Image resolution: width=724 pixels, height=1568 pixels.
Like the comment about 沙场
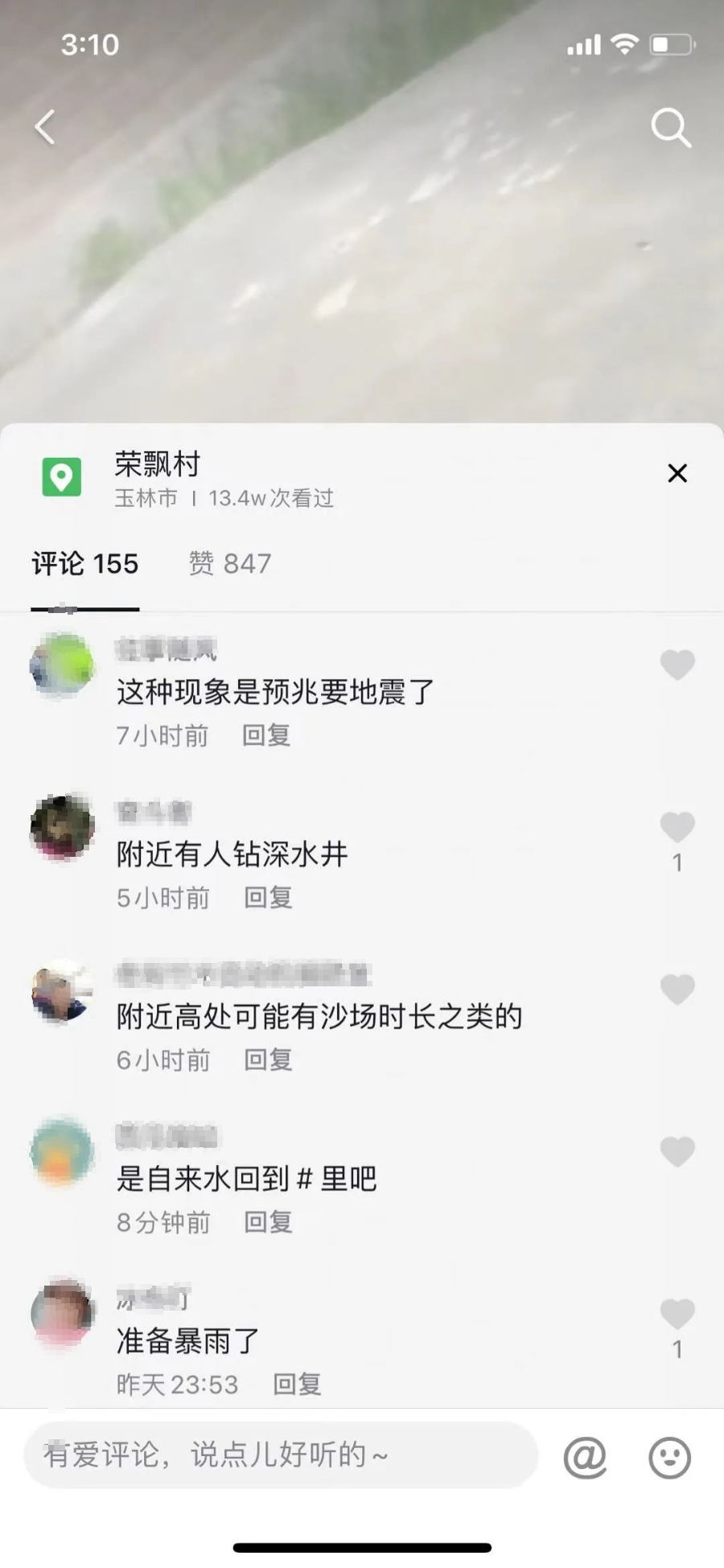point(677,990)
